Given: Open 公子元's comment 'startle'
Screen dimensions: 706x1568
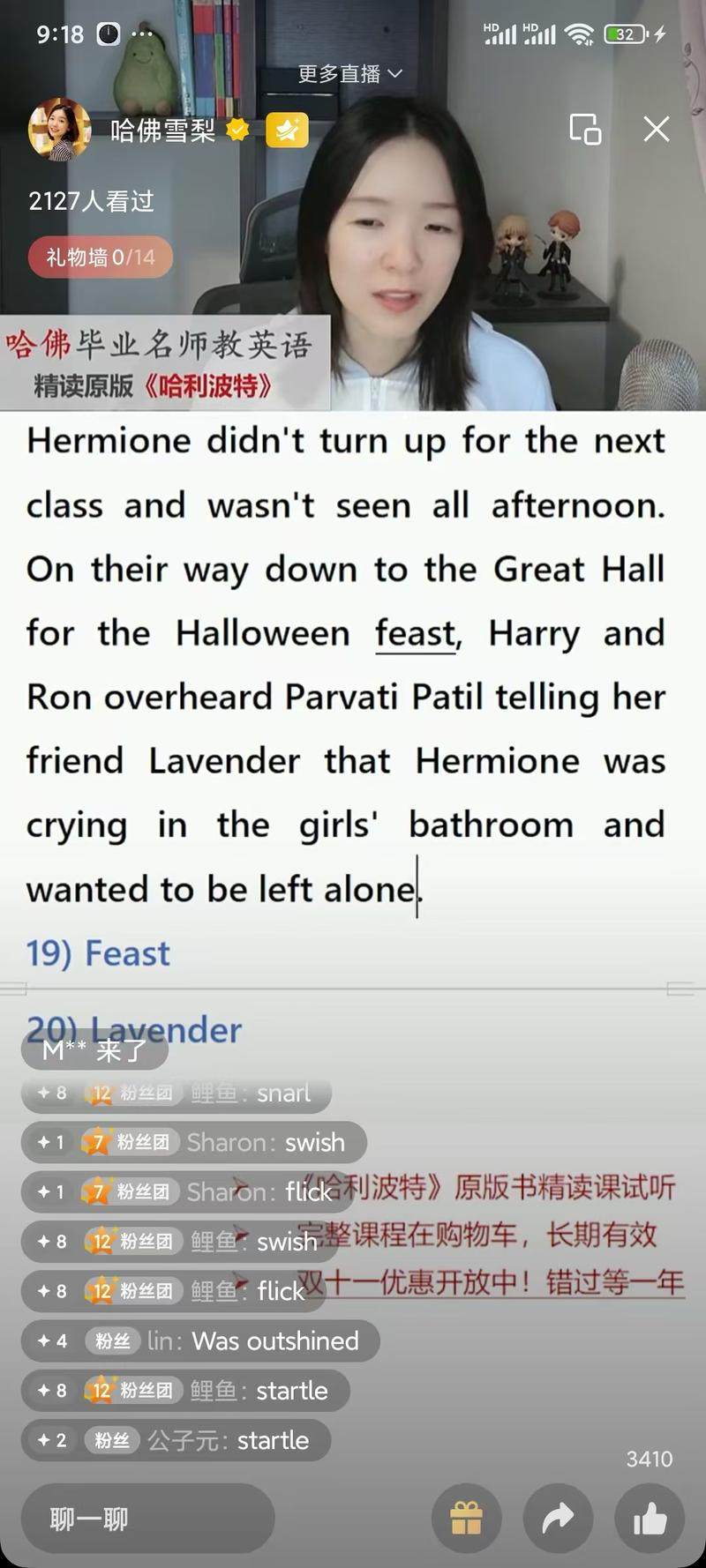Looking at the screenshot, I should tap(176, 1440).
